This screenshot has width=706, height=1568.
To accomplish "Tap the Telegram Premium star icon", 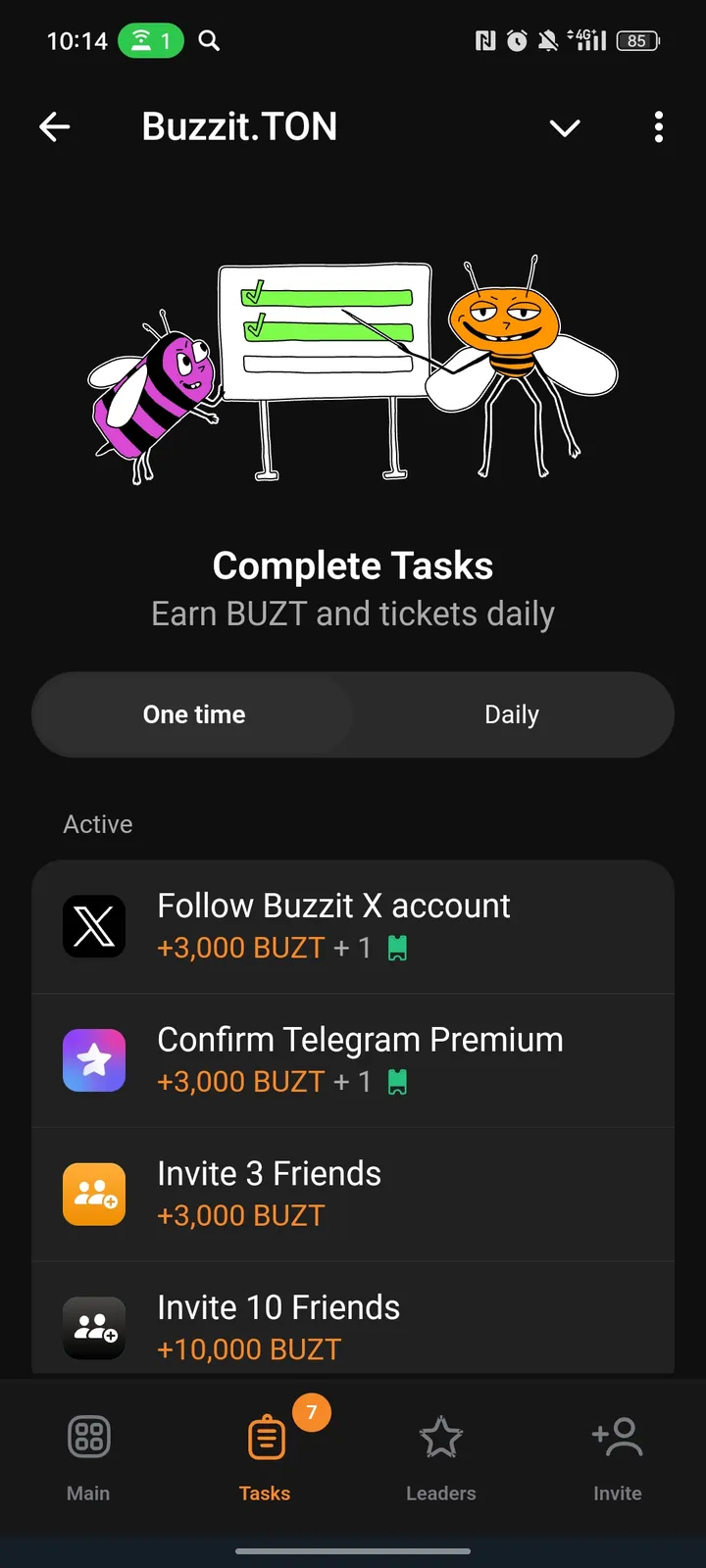I will point(94,1060).
